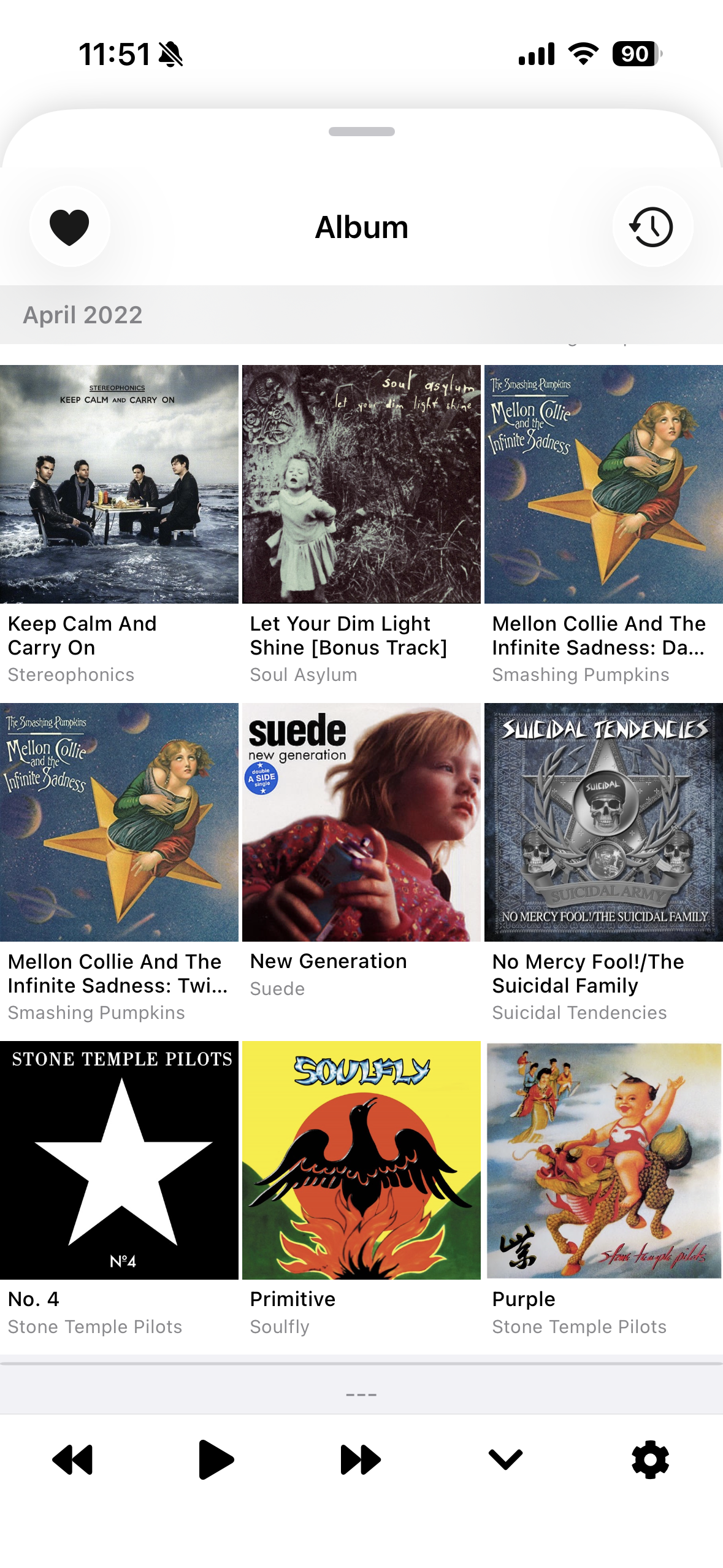Open Keep Calm And Carry On album
The height and width of the screenshot is (1568, 723).
(x=119, y=484)
